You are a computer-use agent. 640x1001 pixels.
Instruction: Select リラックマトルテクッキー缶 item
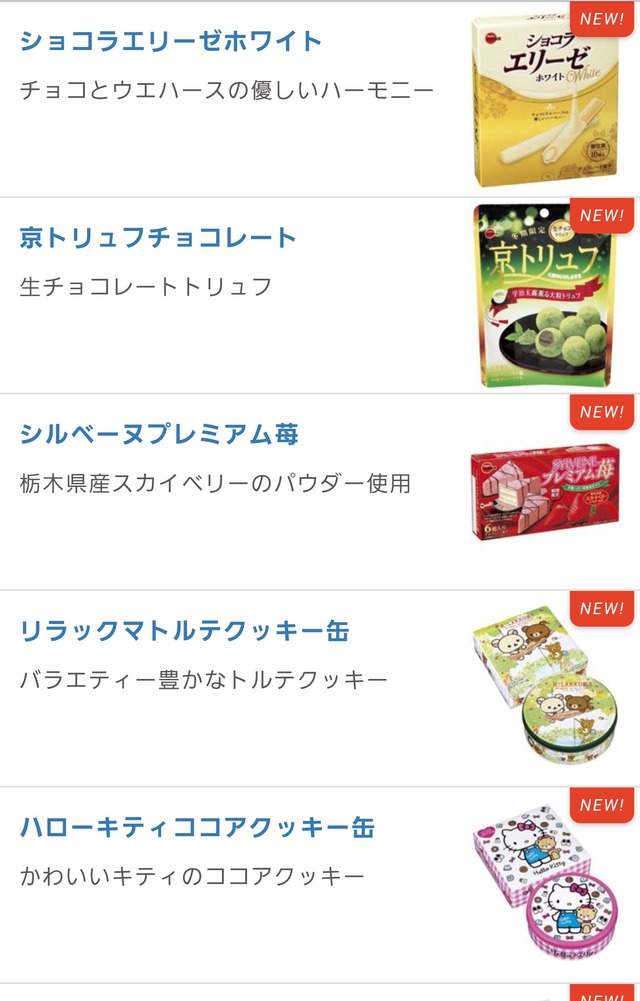click(x=184, y=632)
